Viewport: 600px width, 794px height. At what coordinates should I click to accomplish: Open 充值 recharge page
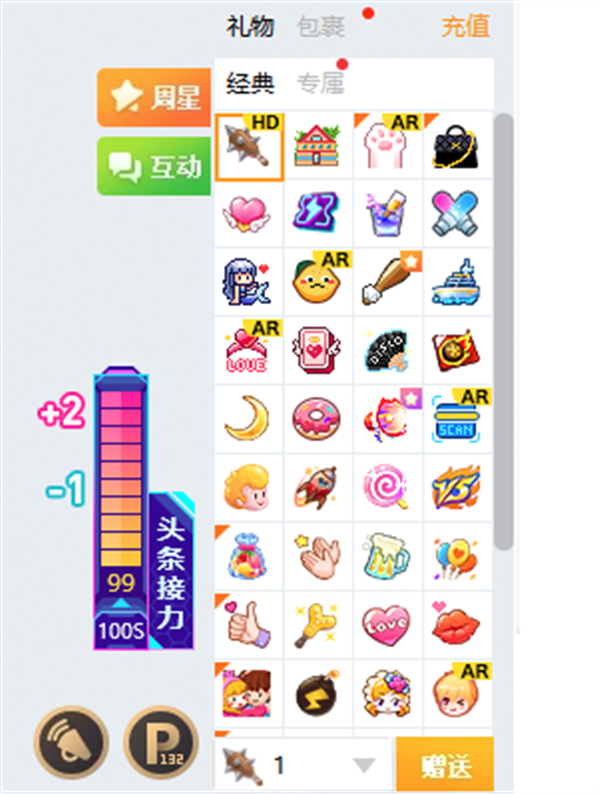[466, 26]
